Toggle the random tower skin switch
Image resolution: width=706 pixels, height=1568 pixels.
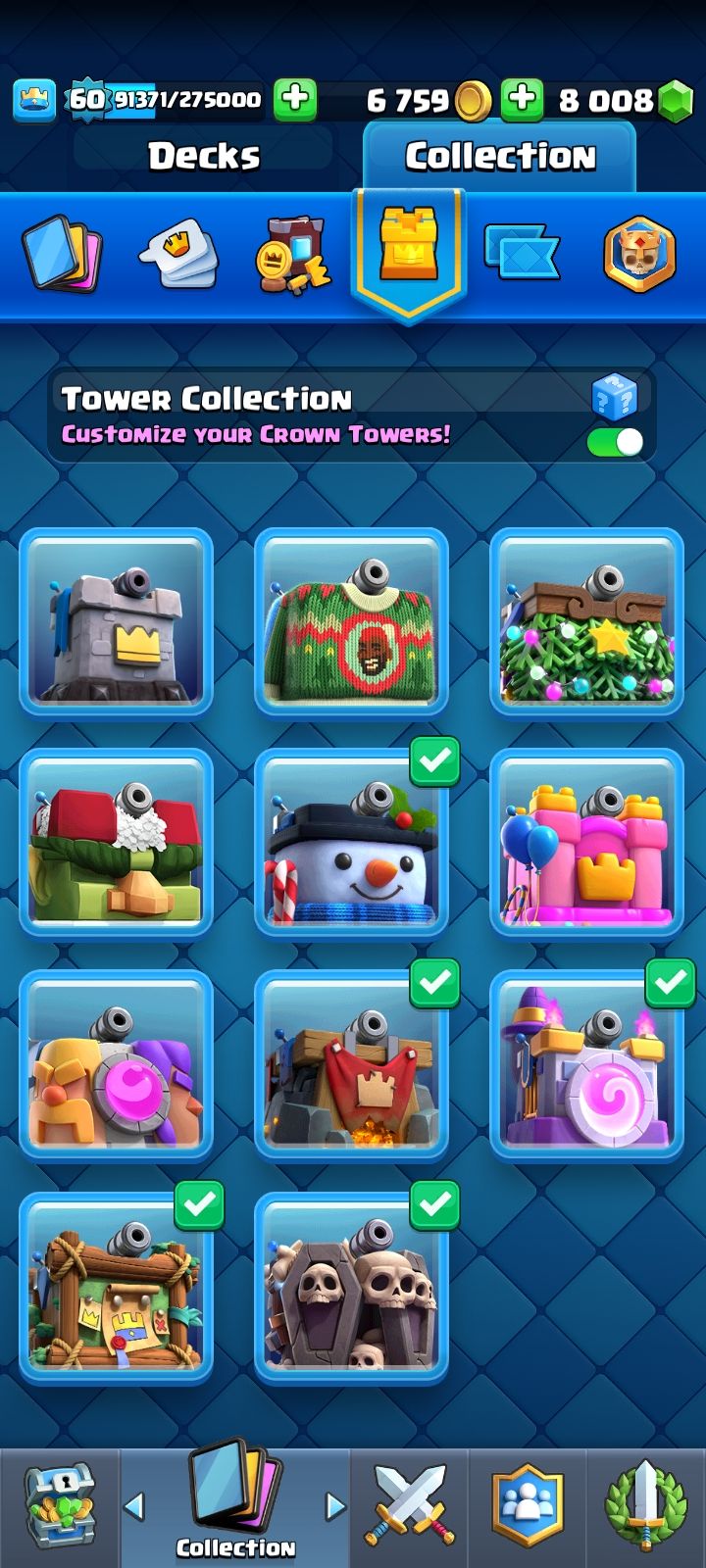(x=615, y=442)
